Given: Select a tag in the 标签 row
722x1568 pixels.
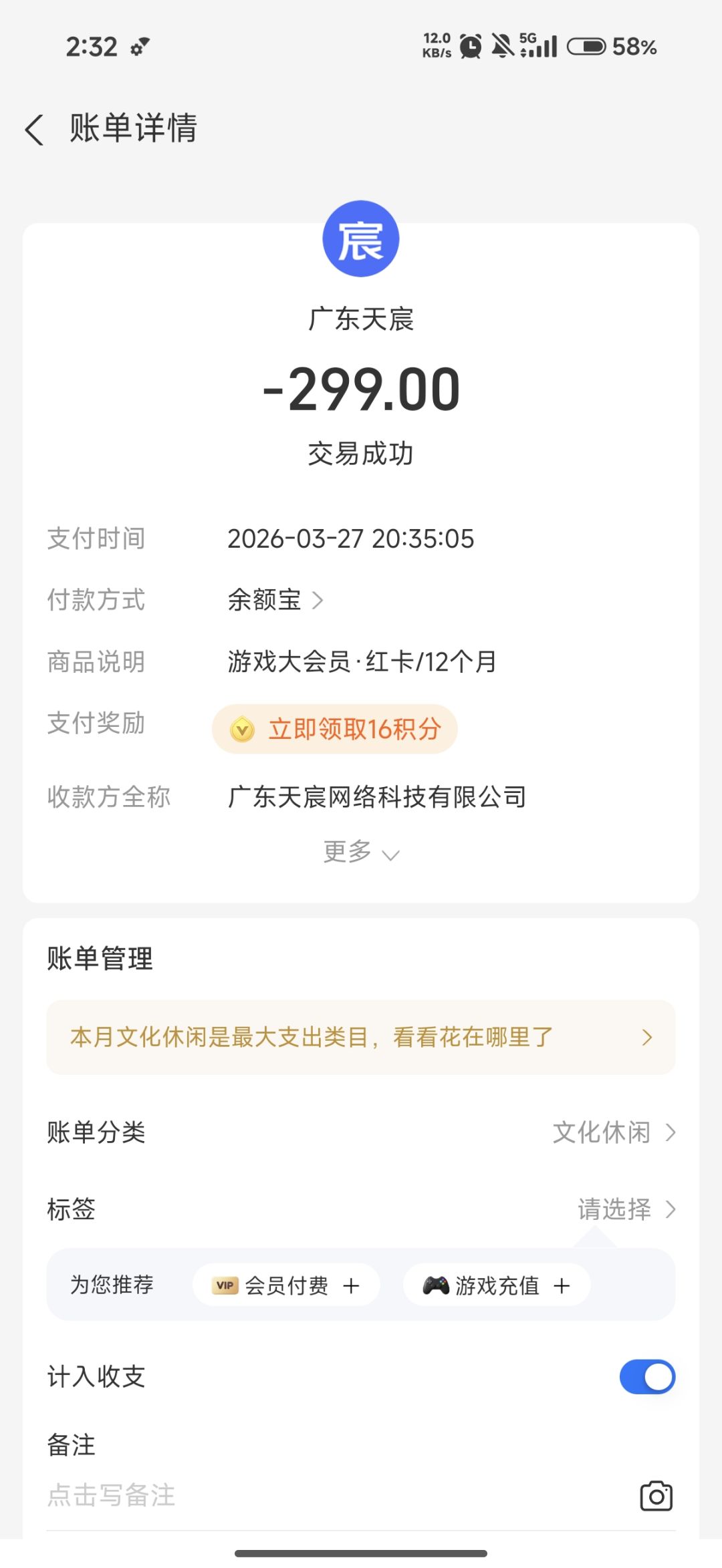Looking at the screenshot, I should (626, 1209).
